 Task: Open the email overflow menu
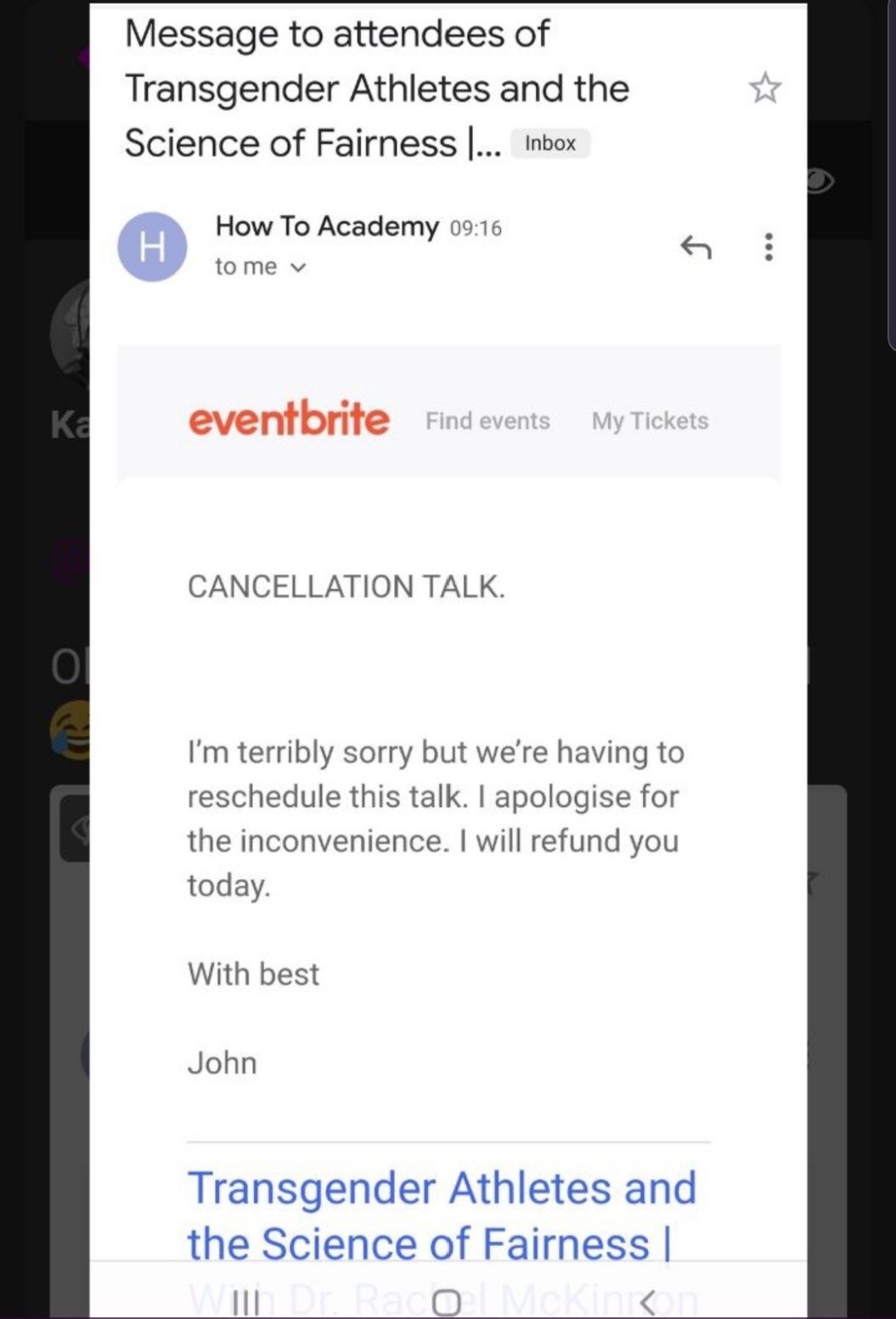click(769, 247)
